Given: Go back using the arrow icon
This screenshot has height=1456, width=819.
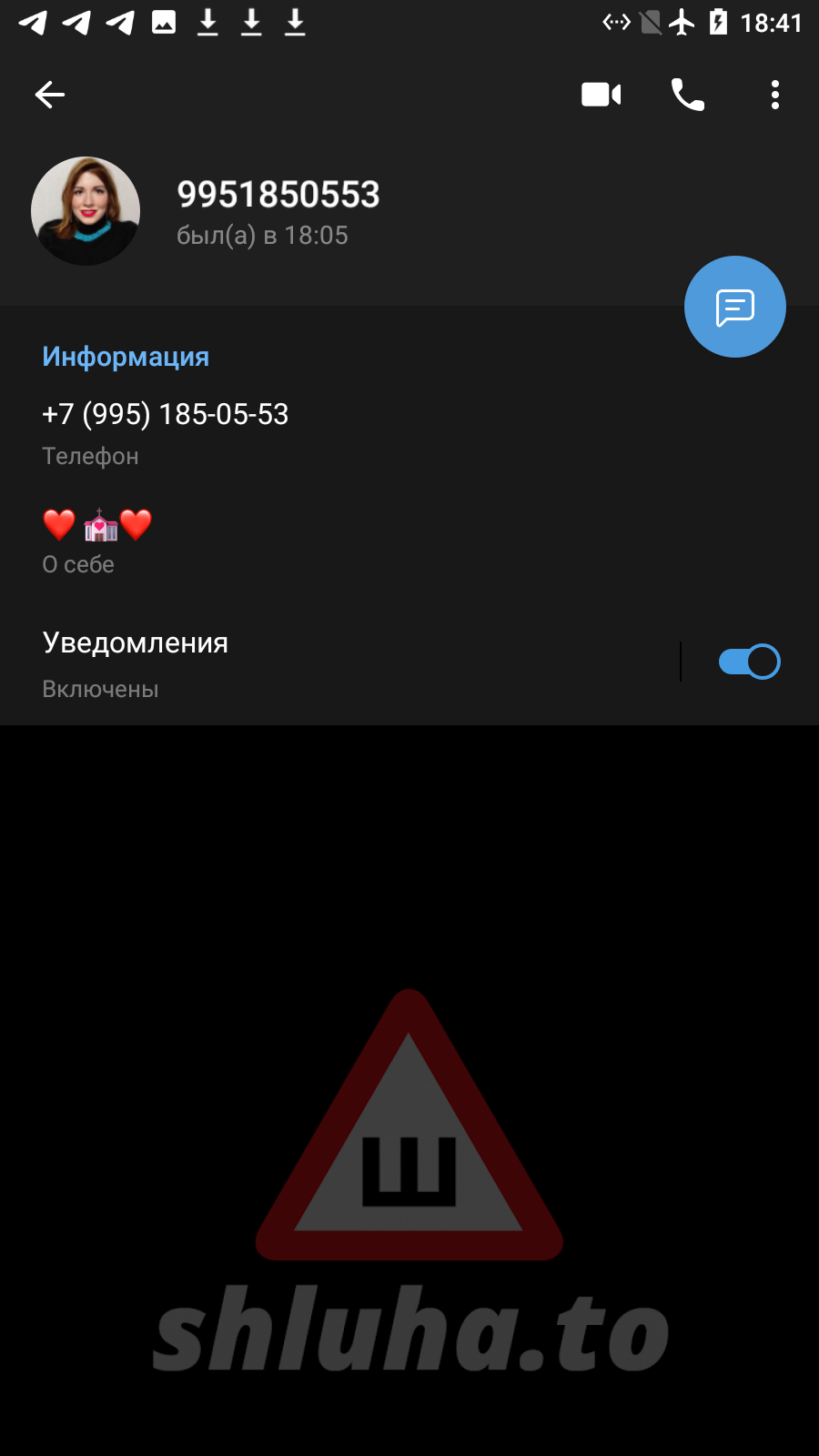Looking at the screenshot, I should pos(50,95).
